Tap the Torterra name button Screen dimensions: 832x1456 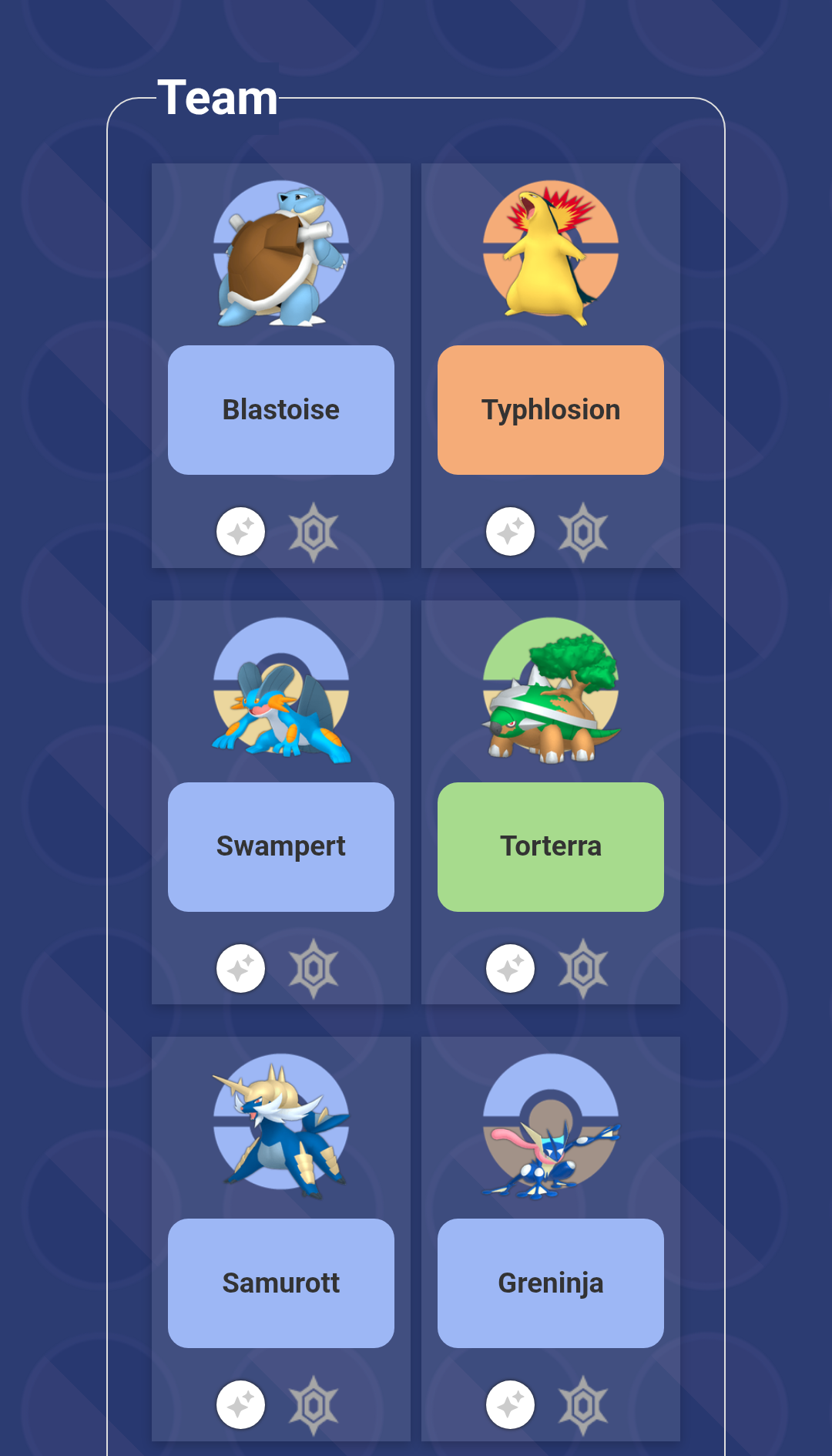coord(551,846)
